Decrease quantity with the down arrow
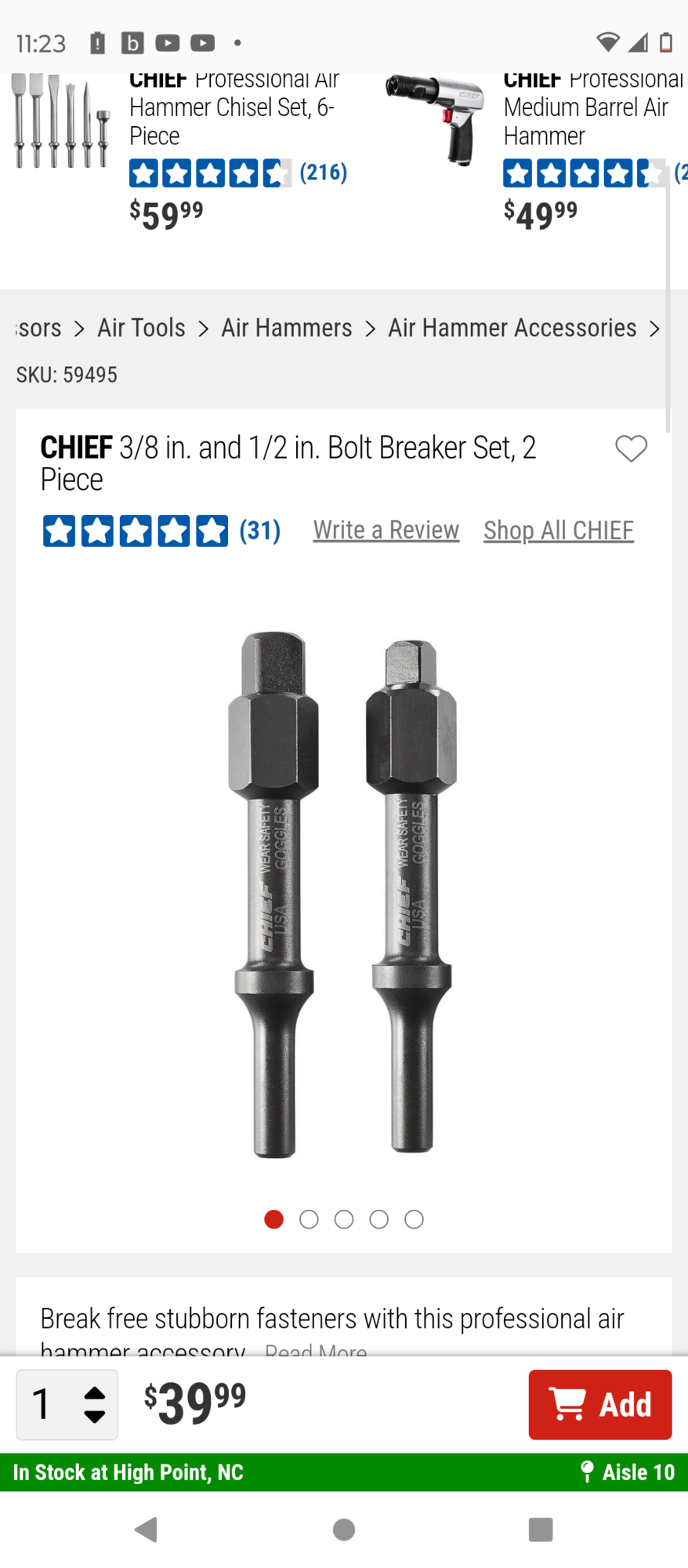 click(95, 1417)
